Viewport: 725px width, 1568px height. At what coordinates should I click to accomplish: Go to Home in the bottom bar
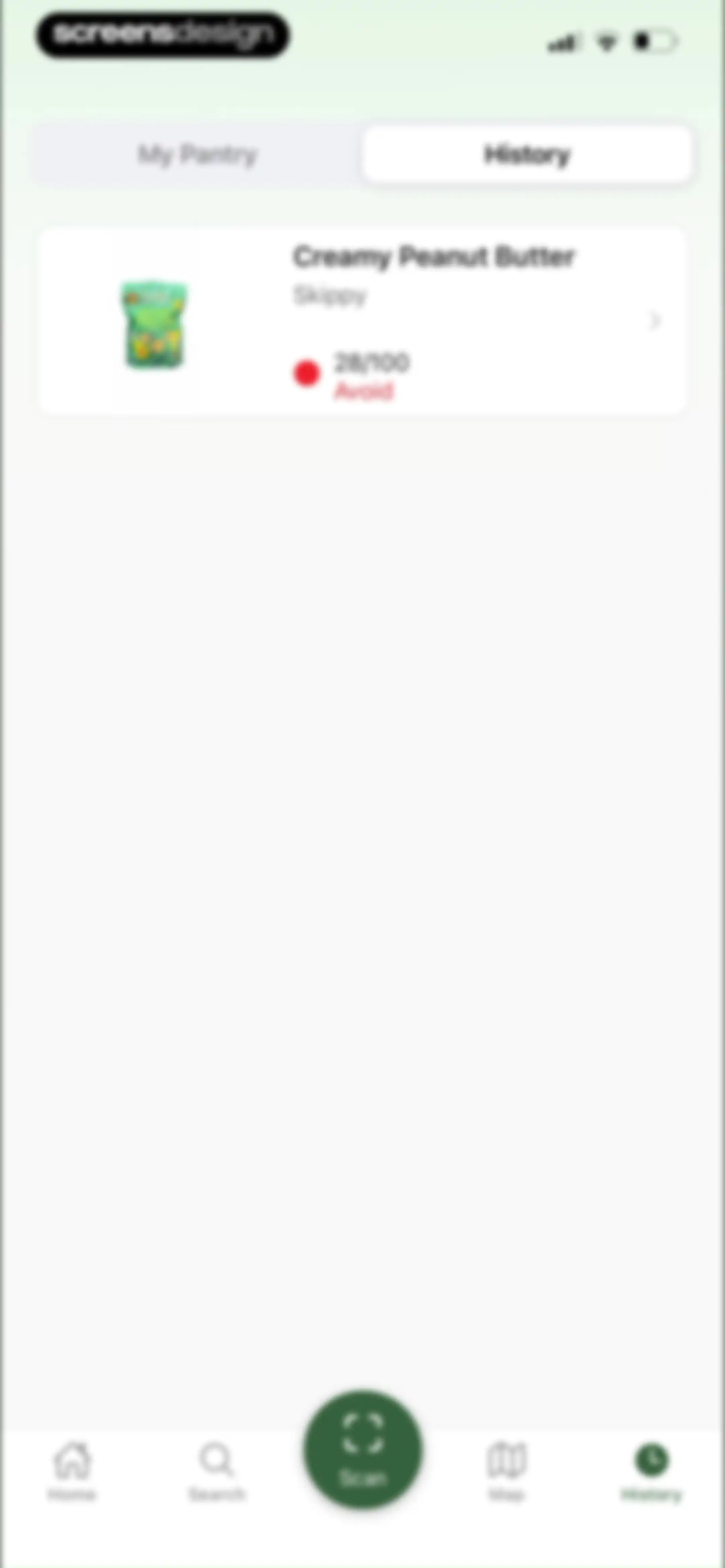(x=72, y=1471)
